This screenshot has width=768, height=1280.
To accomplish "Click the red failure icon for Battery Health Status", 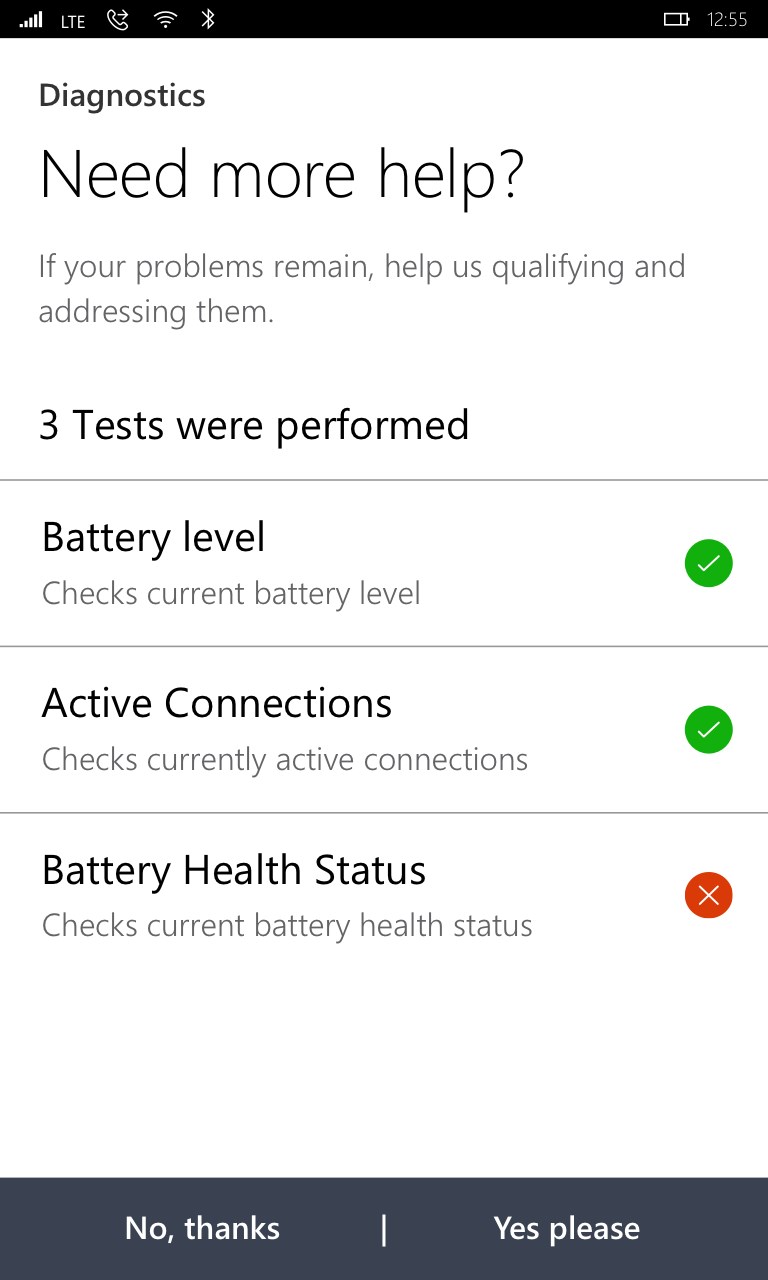I will point(708,895).
